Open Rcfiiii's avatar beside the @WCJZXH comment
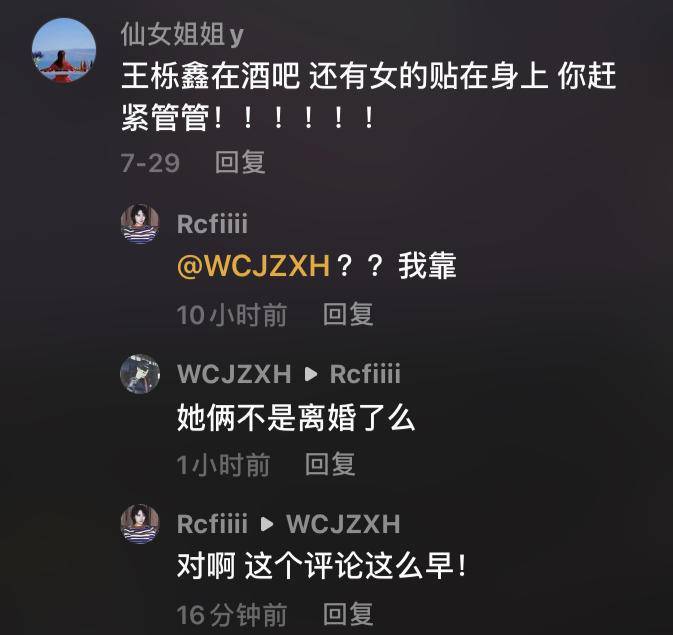The width and height of the screenshot is (673, 635). point(140,224)
